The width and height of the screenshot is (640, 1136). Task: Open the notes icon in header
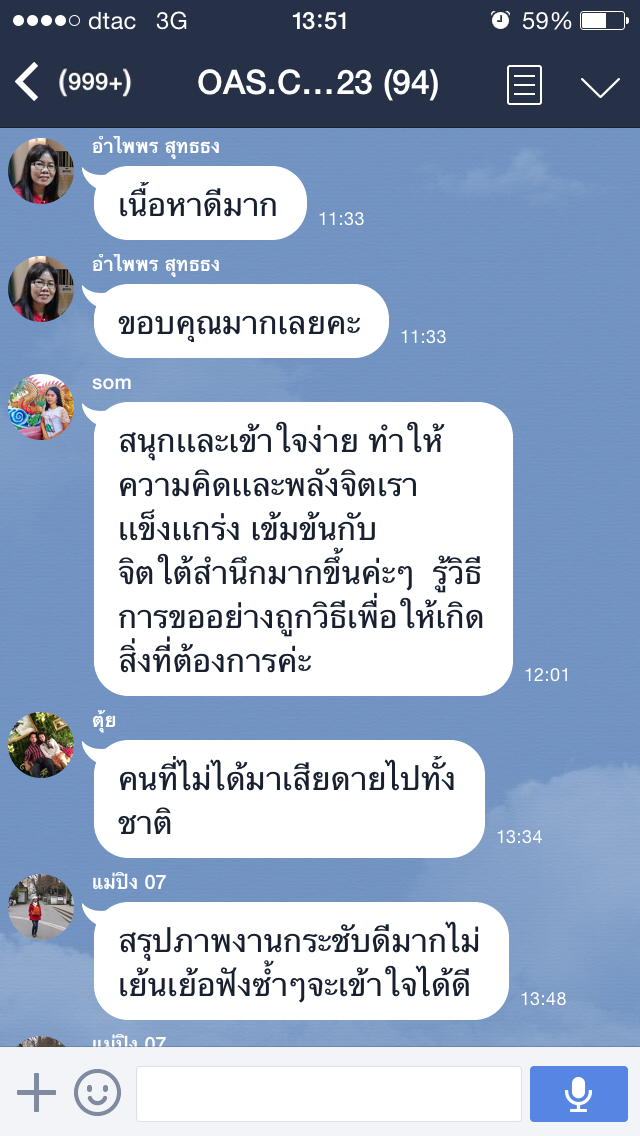[x=524, y=85]
